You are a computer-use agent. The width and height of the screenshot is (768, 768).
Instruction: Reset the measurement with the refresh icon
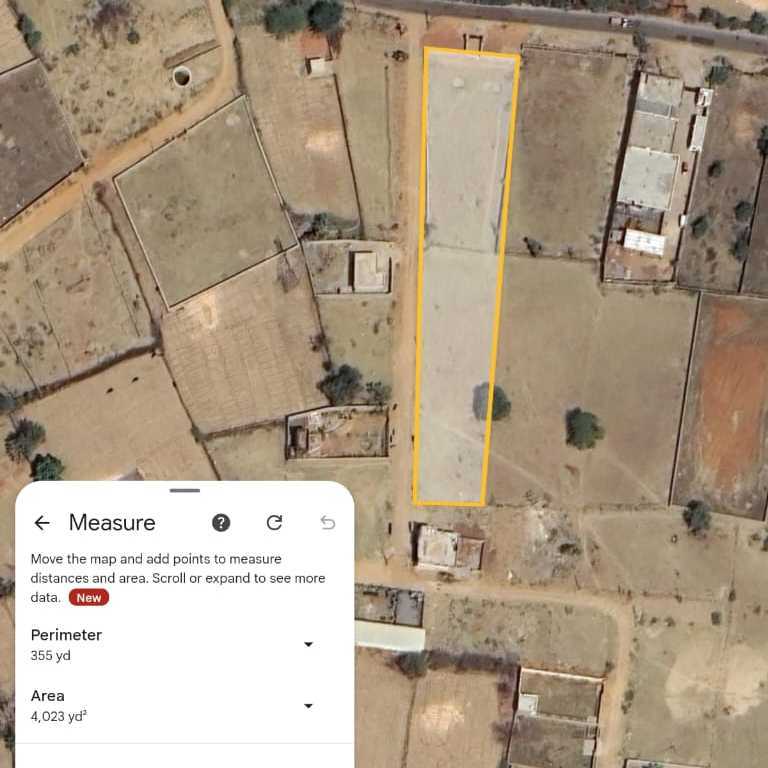coord(274,523)
